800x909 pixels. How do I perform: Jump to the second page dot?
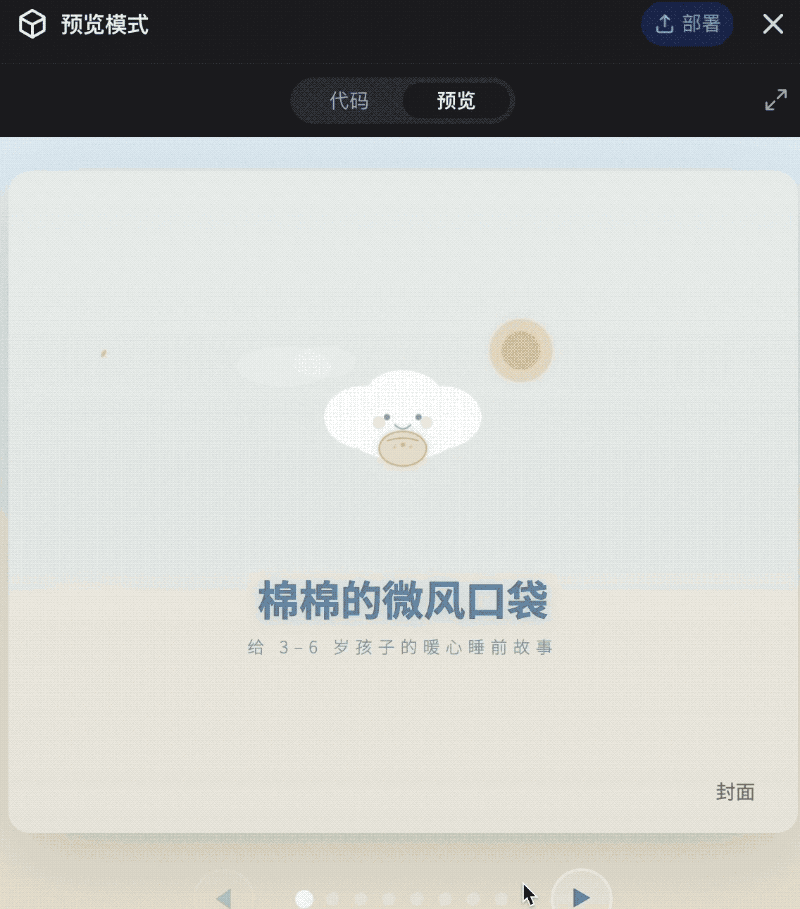click(x=333, y=899)
